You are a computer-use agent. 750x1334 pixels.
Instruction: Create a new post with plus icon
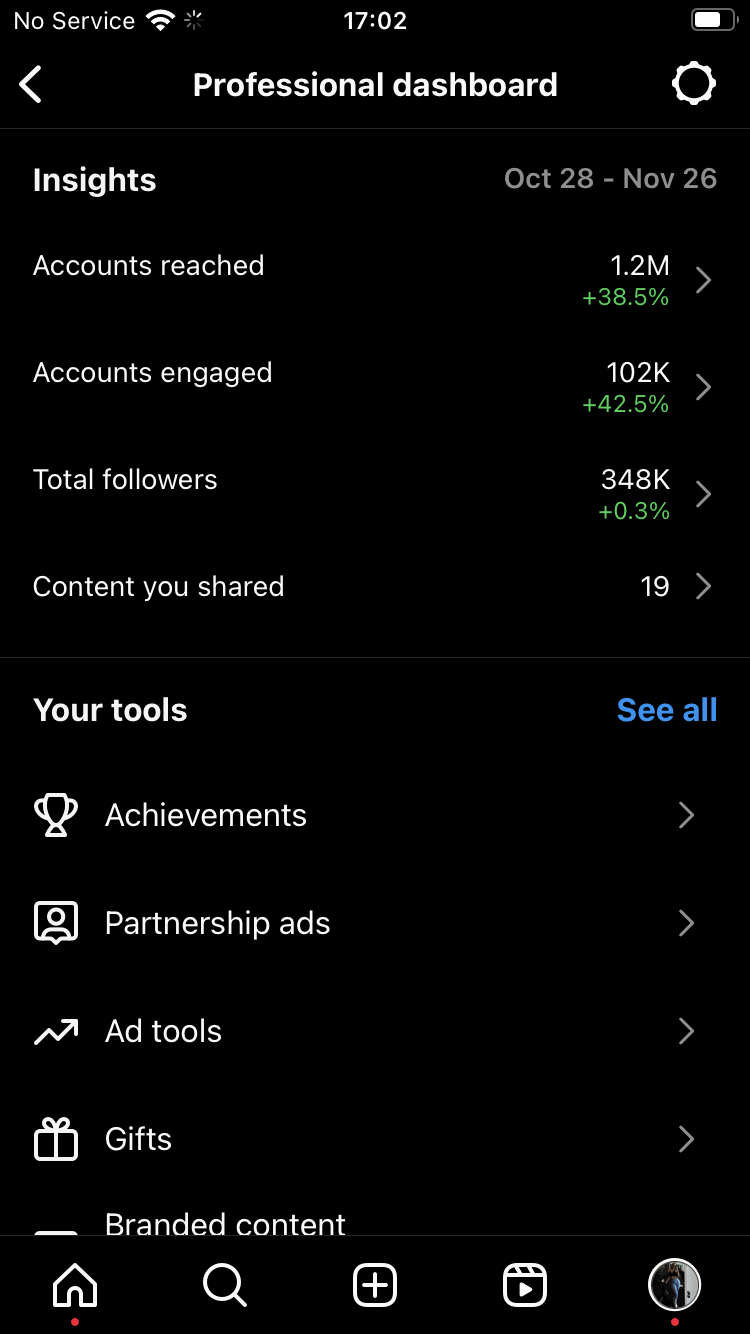pyautogui.click(x=375, y=1285)
